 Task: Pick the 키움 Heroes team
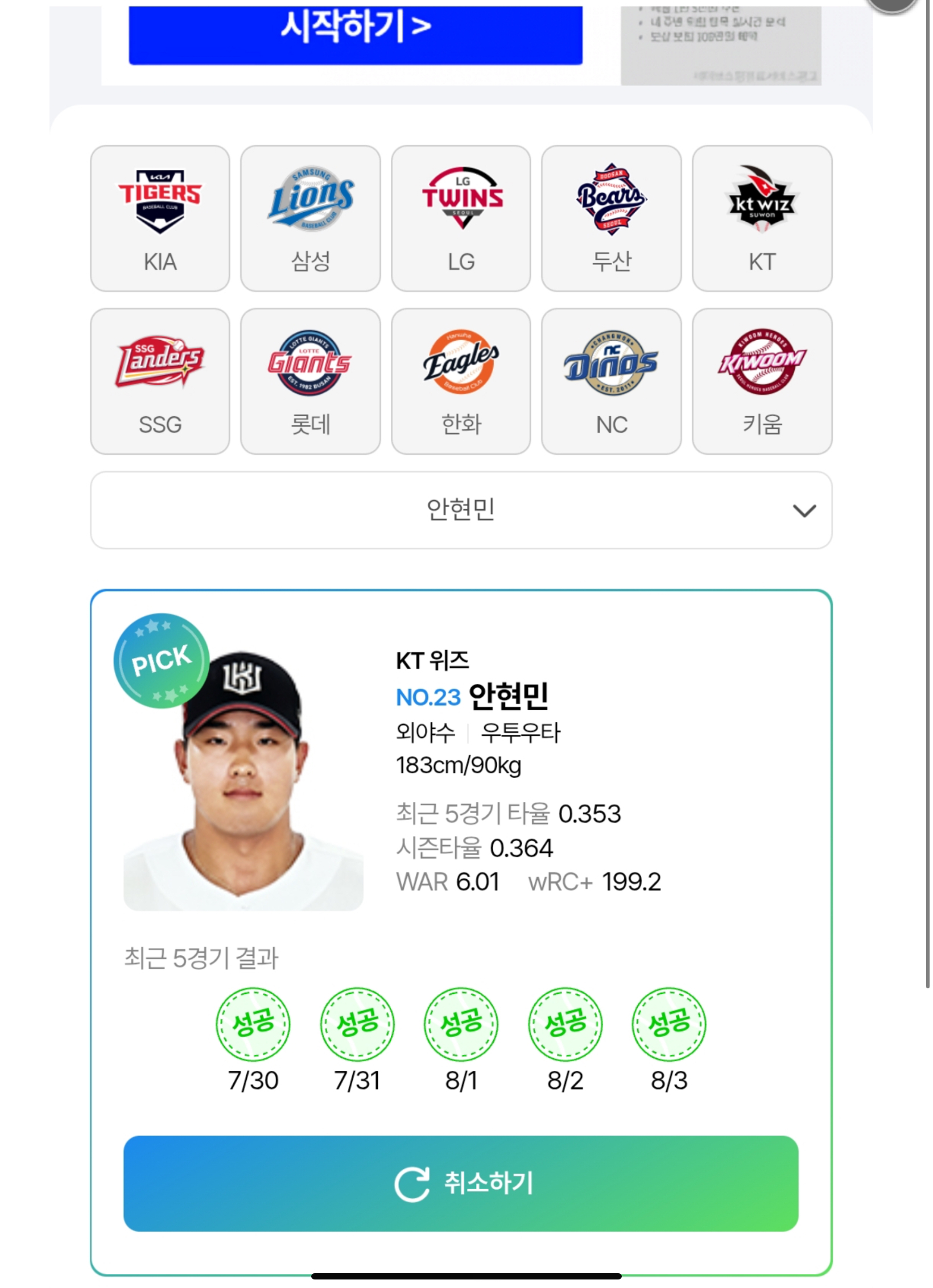[762, 381]
